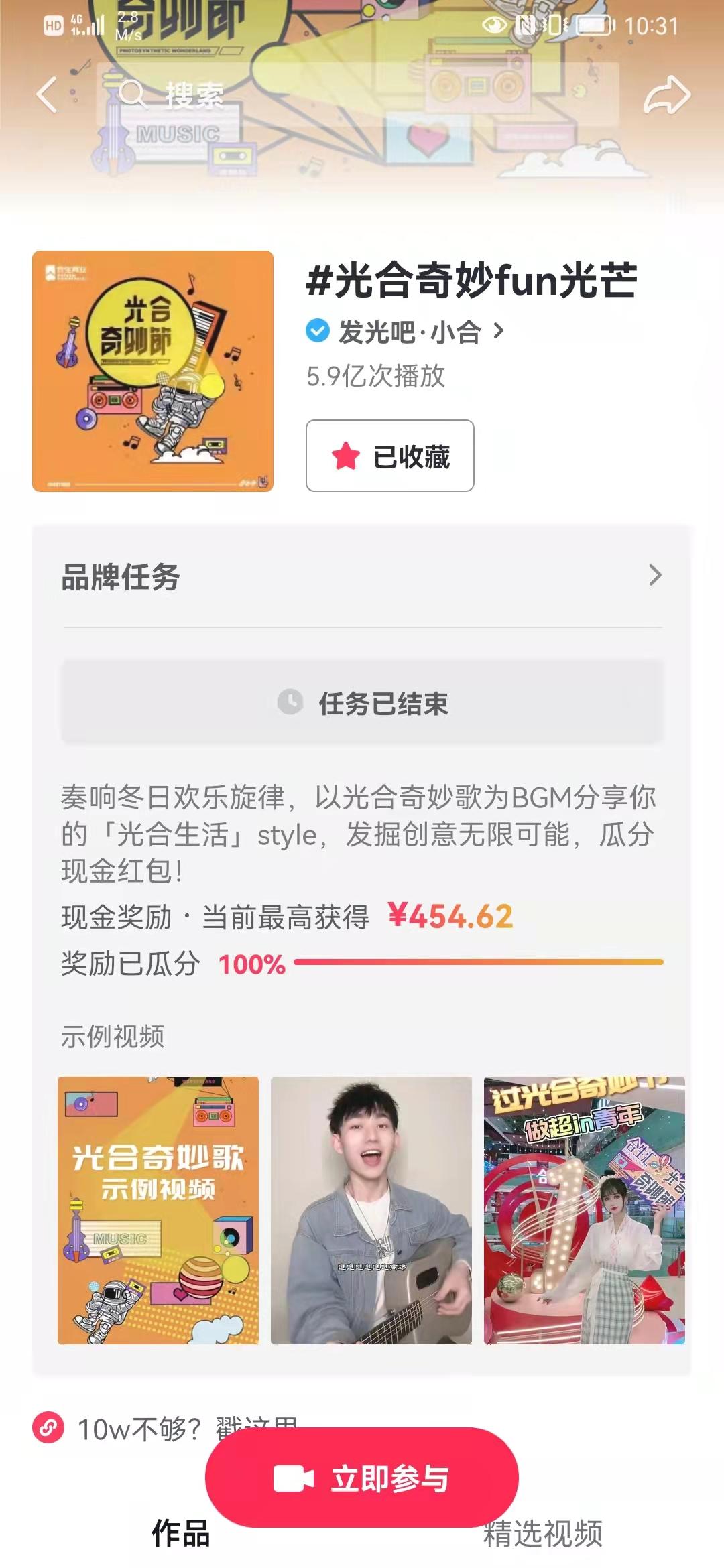Share this hashtag page
The image size is (724, 1568).
666,95
